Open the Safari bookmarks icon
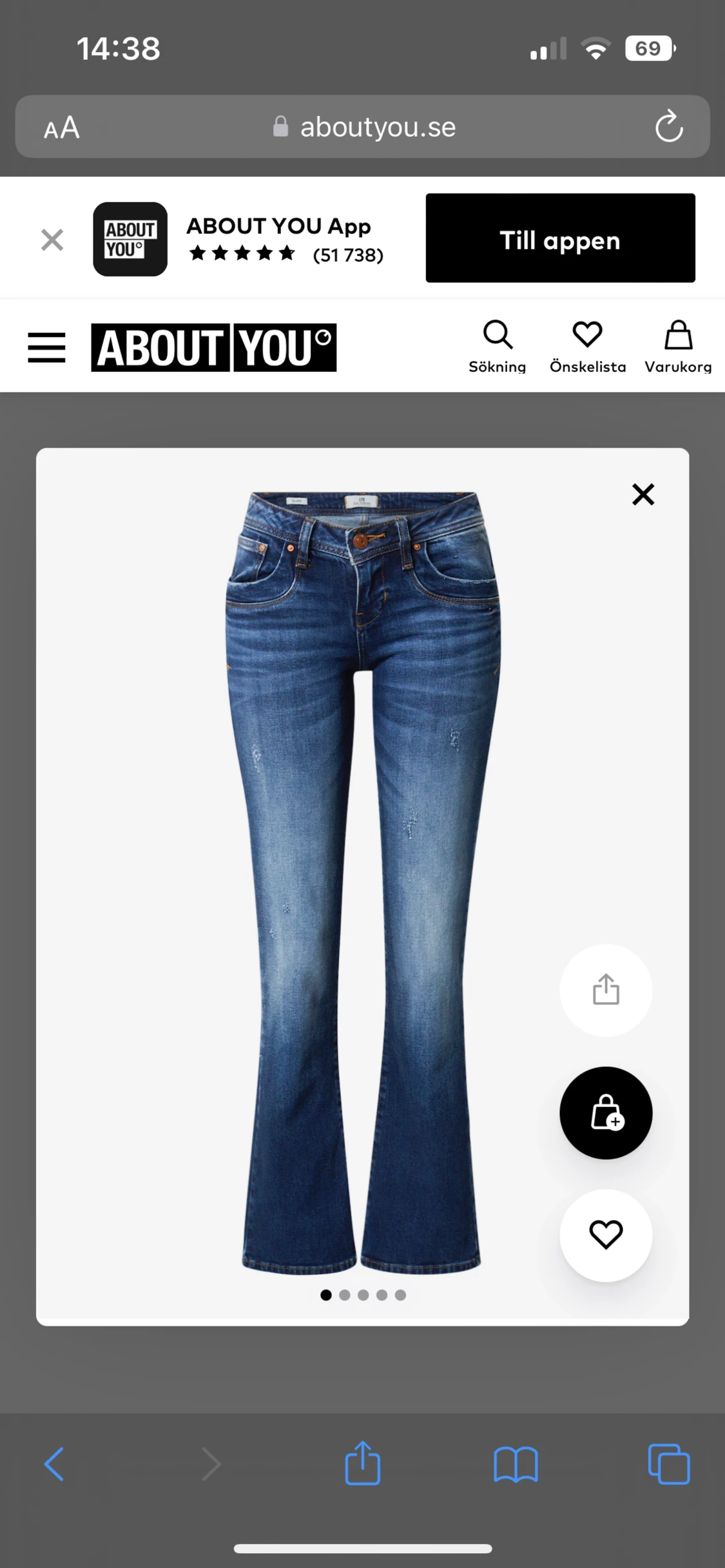725x1568 pixels. pyautogui.click(x=516, y=1463)
